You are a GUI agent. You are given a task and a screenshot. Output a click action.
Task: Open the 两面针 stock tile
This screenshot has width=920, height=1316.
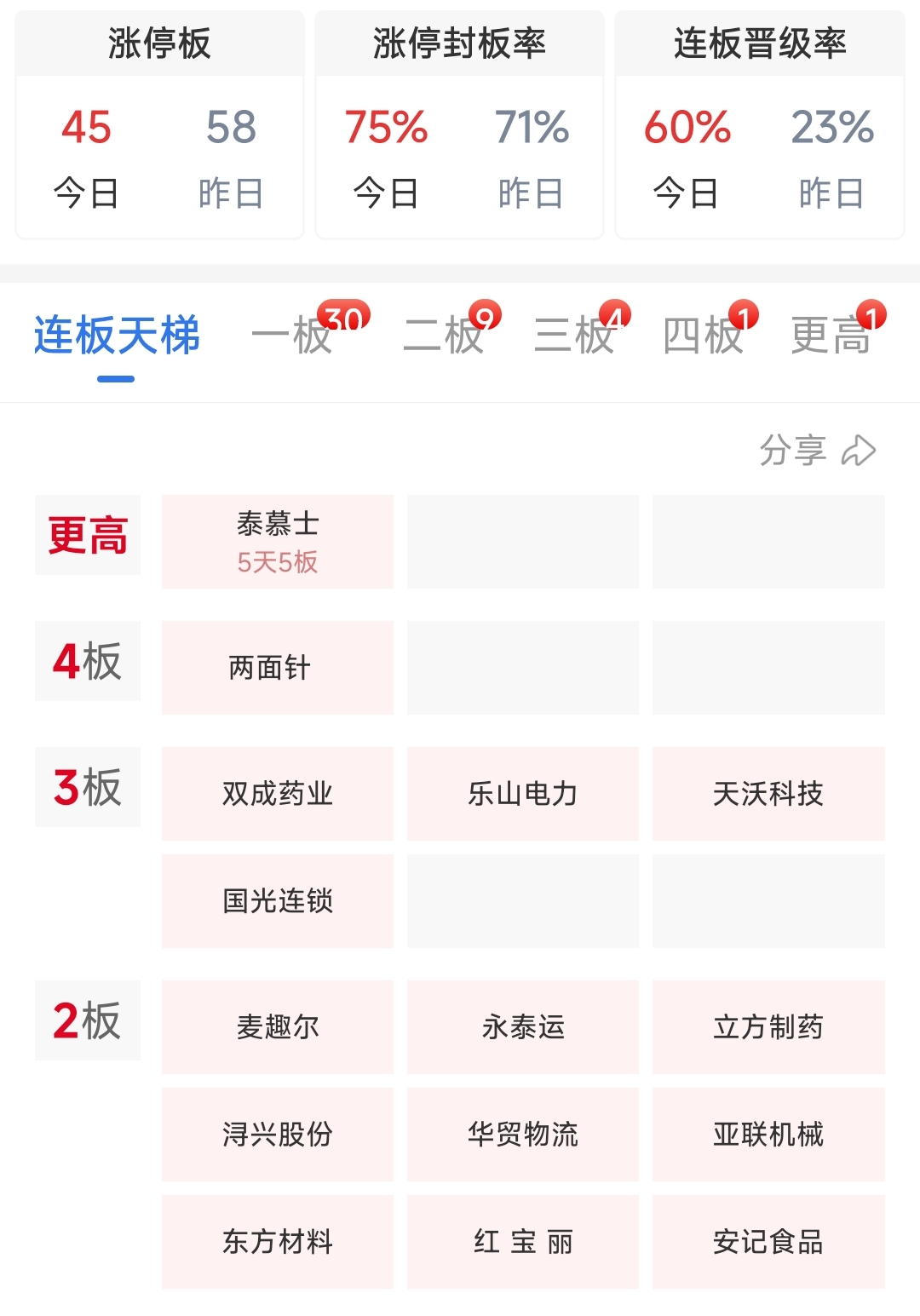click(x=278, y=668)
